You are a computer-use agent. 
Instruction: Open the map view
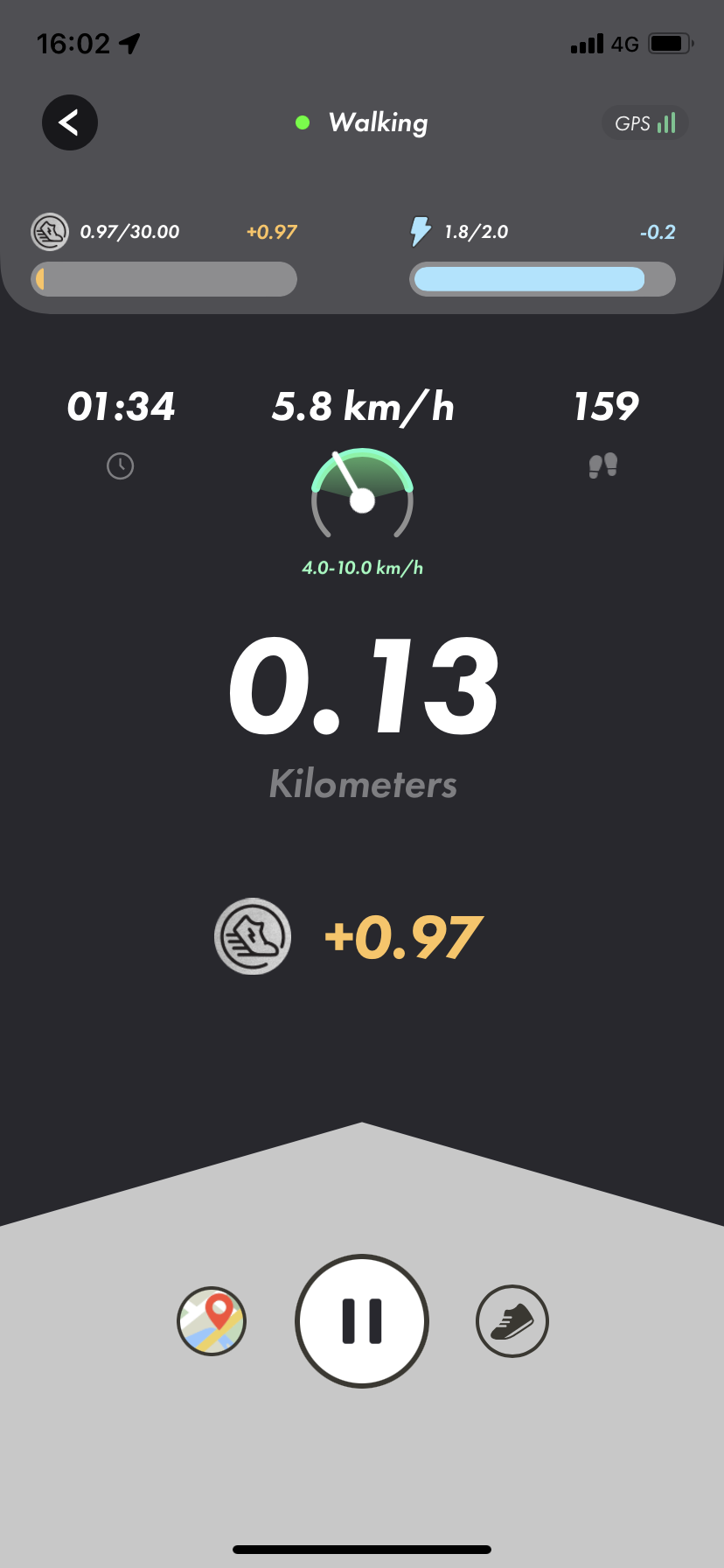(212, 1321)
